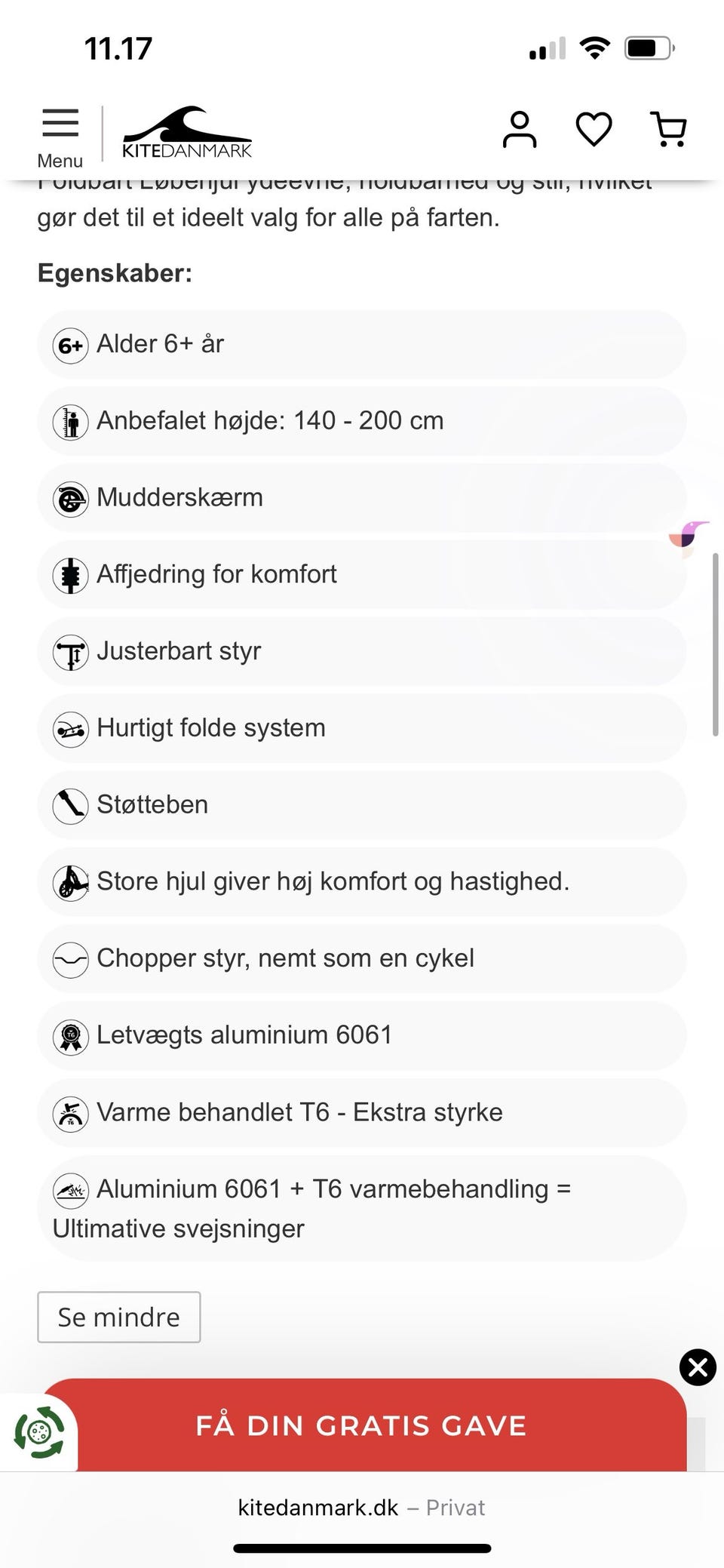Collapse features with Se mindre
This screenshot has height=1568, width=724.
click(118, 1317)
